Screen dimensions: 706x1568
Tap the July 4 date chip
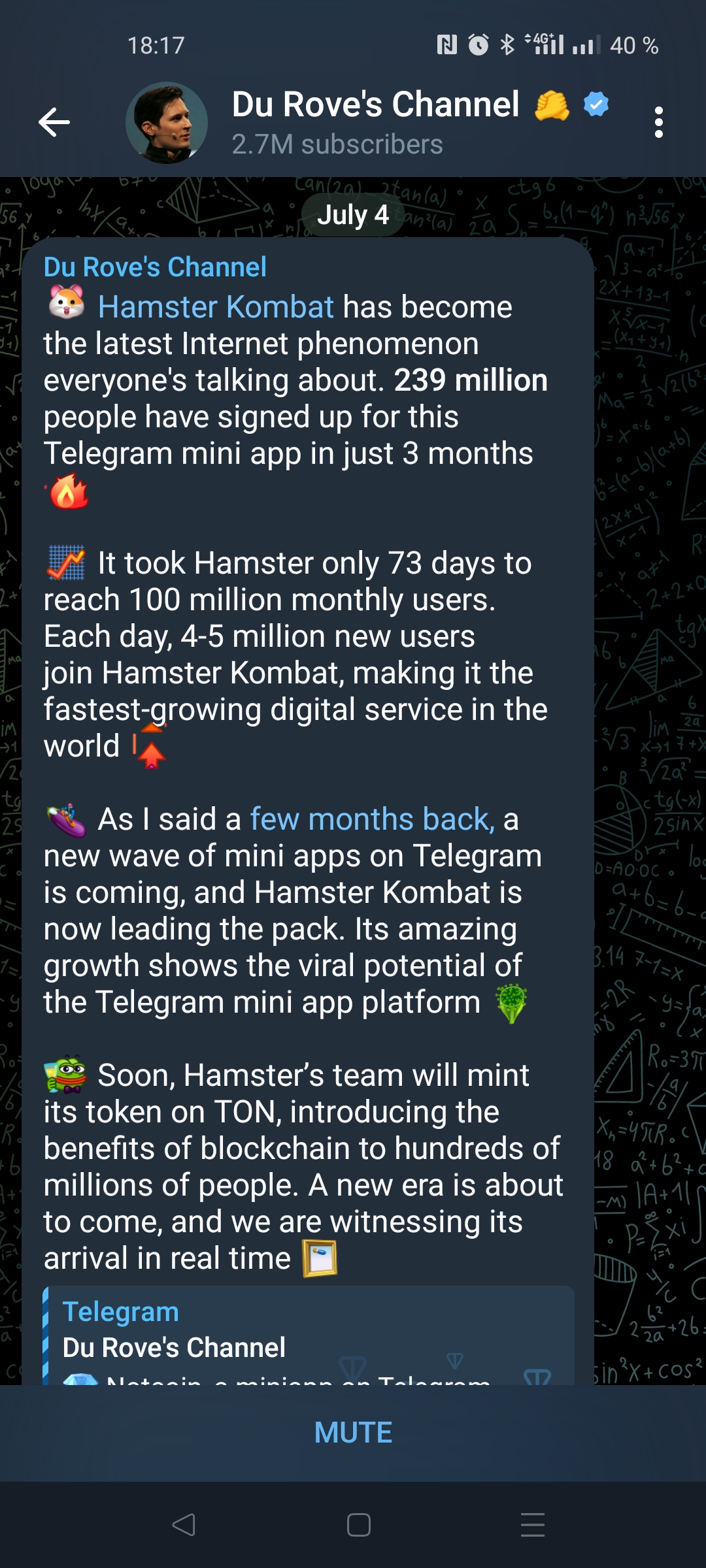(353, 215)
